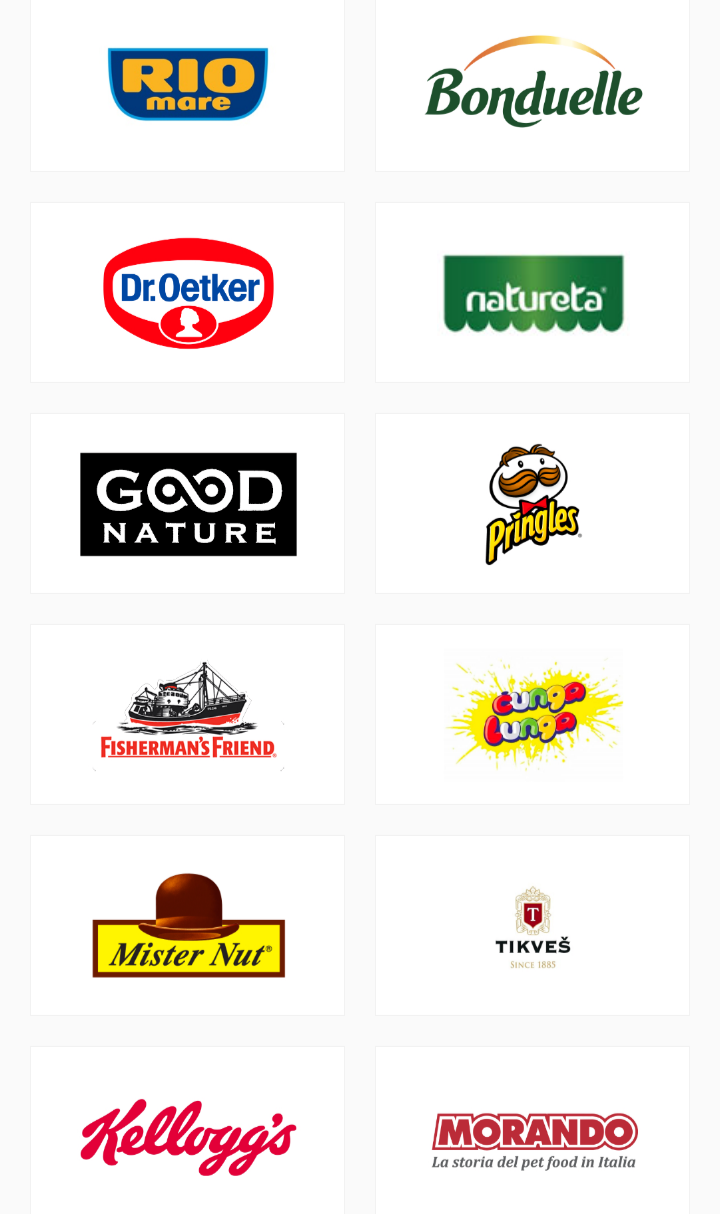
Task: Select the Bonduelle brand tile
Action: click(532, 84)
